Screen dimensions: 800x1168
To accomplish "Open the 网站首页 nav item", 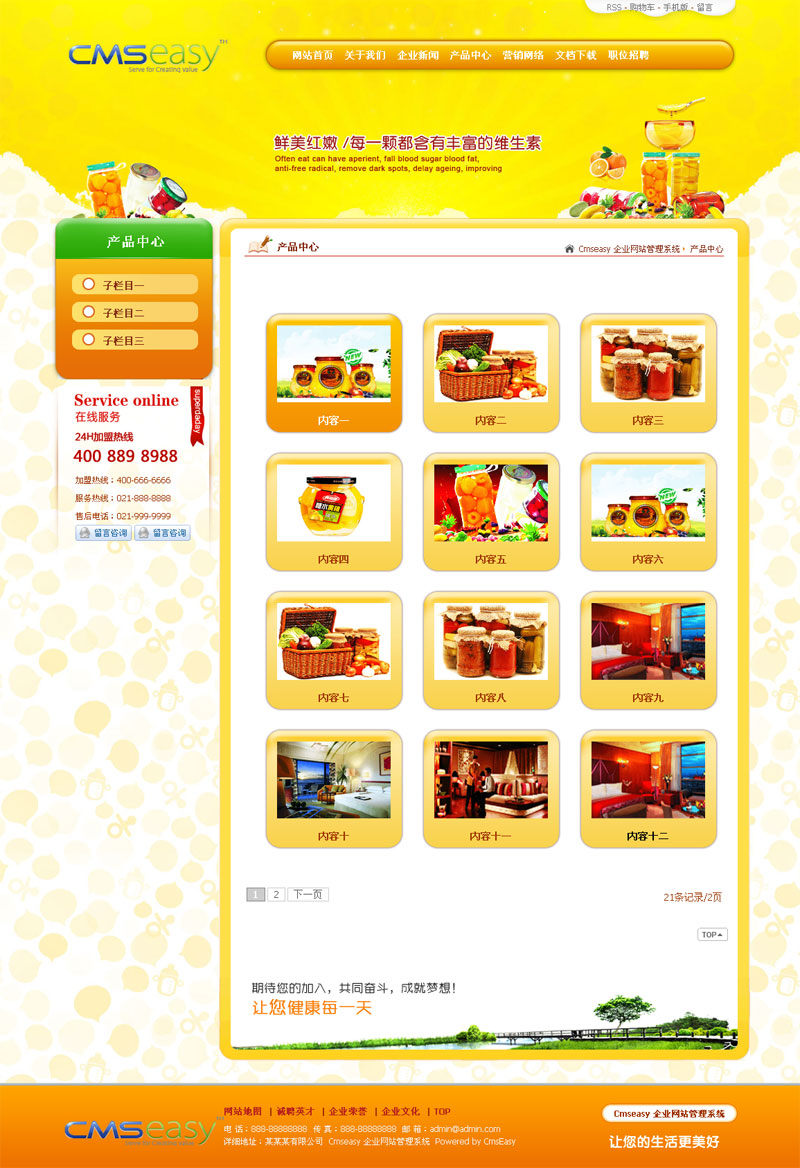I will tap(312, 56).
